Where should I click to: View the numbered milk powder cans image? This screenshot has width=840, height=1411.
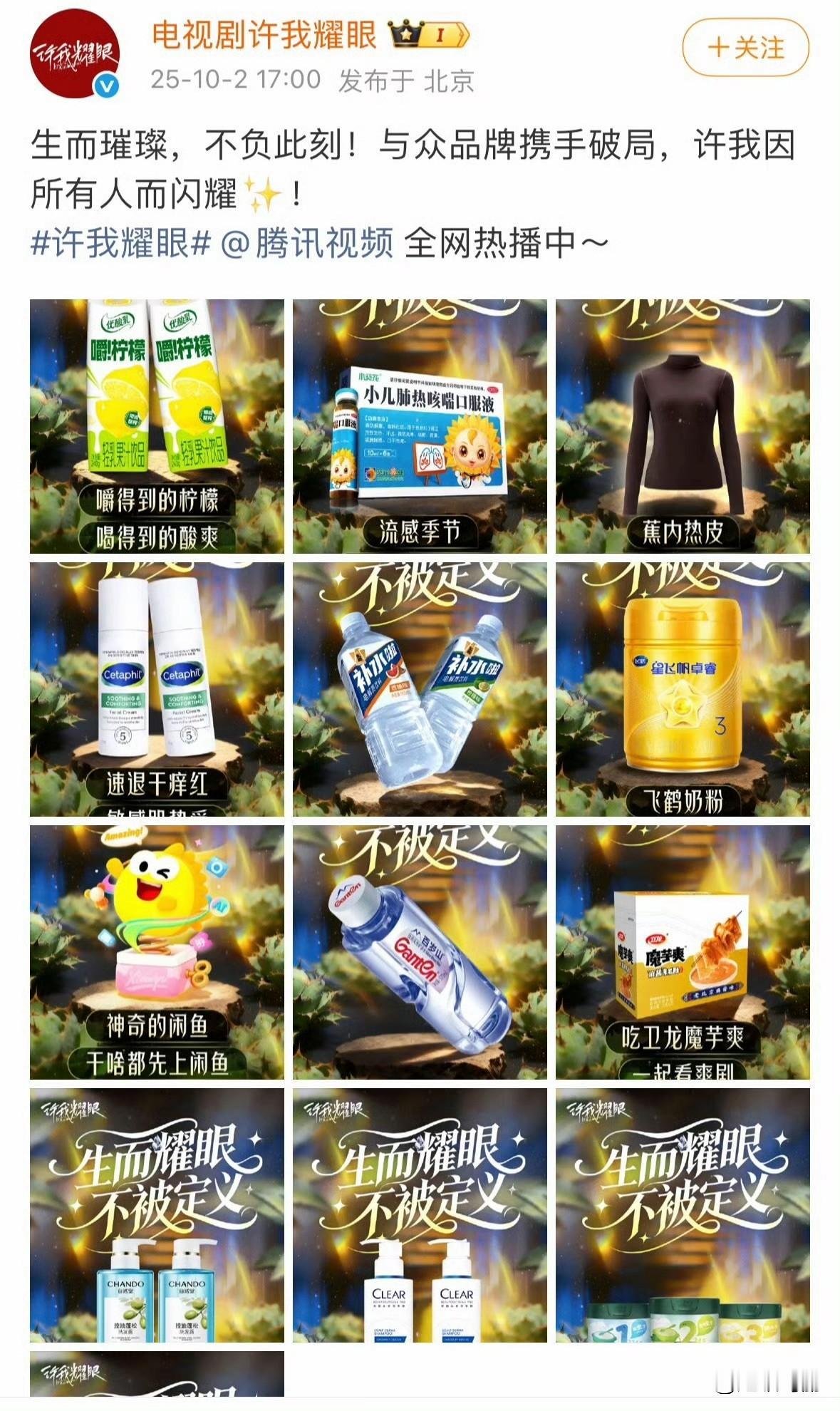[x=683, y=1215]
